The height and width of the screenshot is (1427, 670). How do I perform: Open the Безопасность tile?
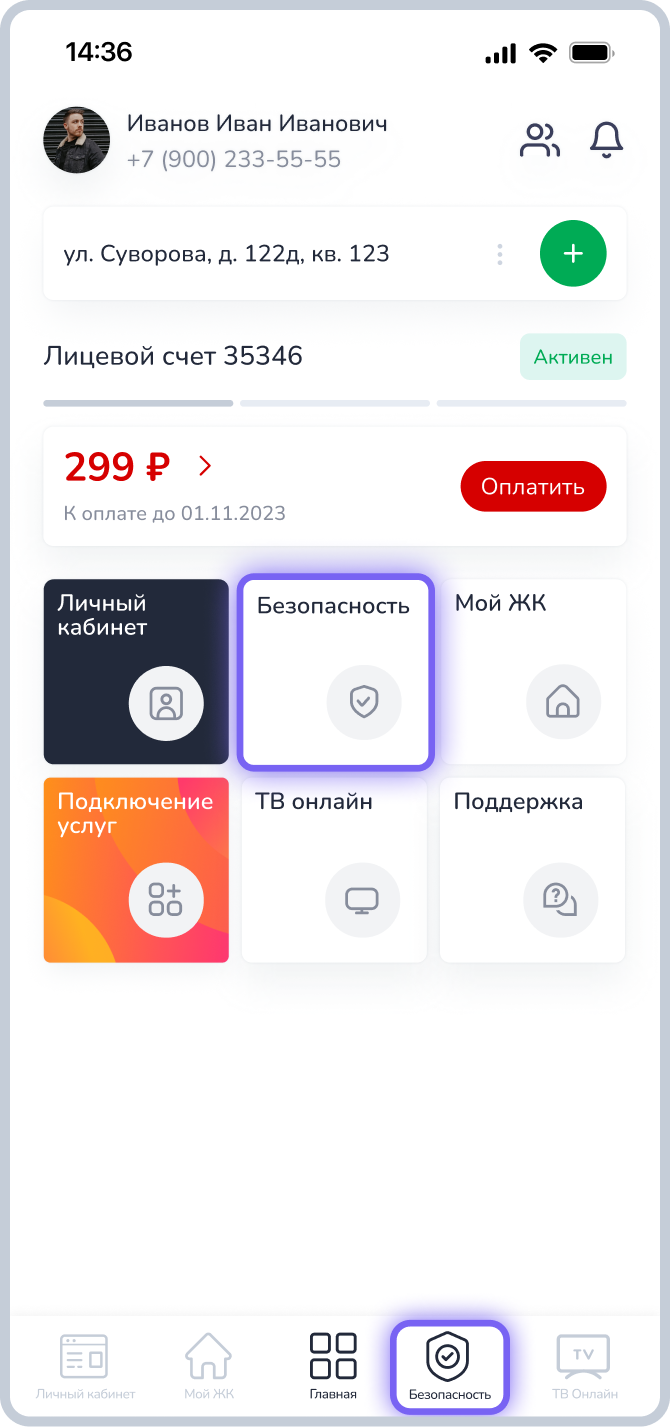pyautogui.click(x=334, y=671)
